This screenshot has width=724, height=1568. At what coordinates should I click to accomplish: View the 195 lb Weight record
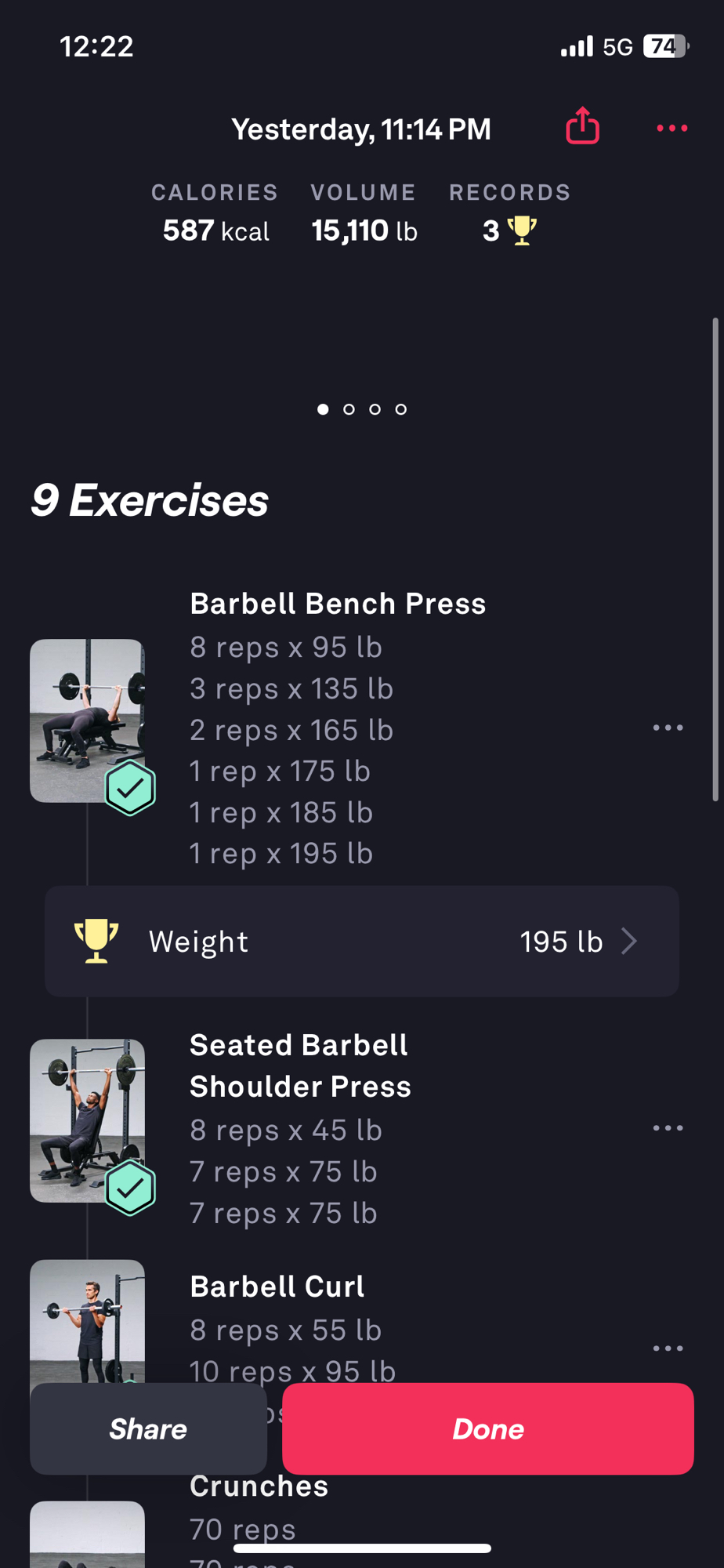click(x=361, y=941)
